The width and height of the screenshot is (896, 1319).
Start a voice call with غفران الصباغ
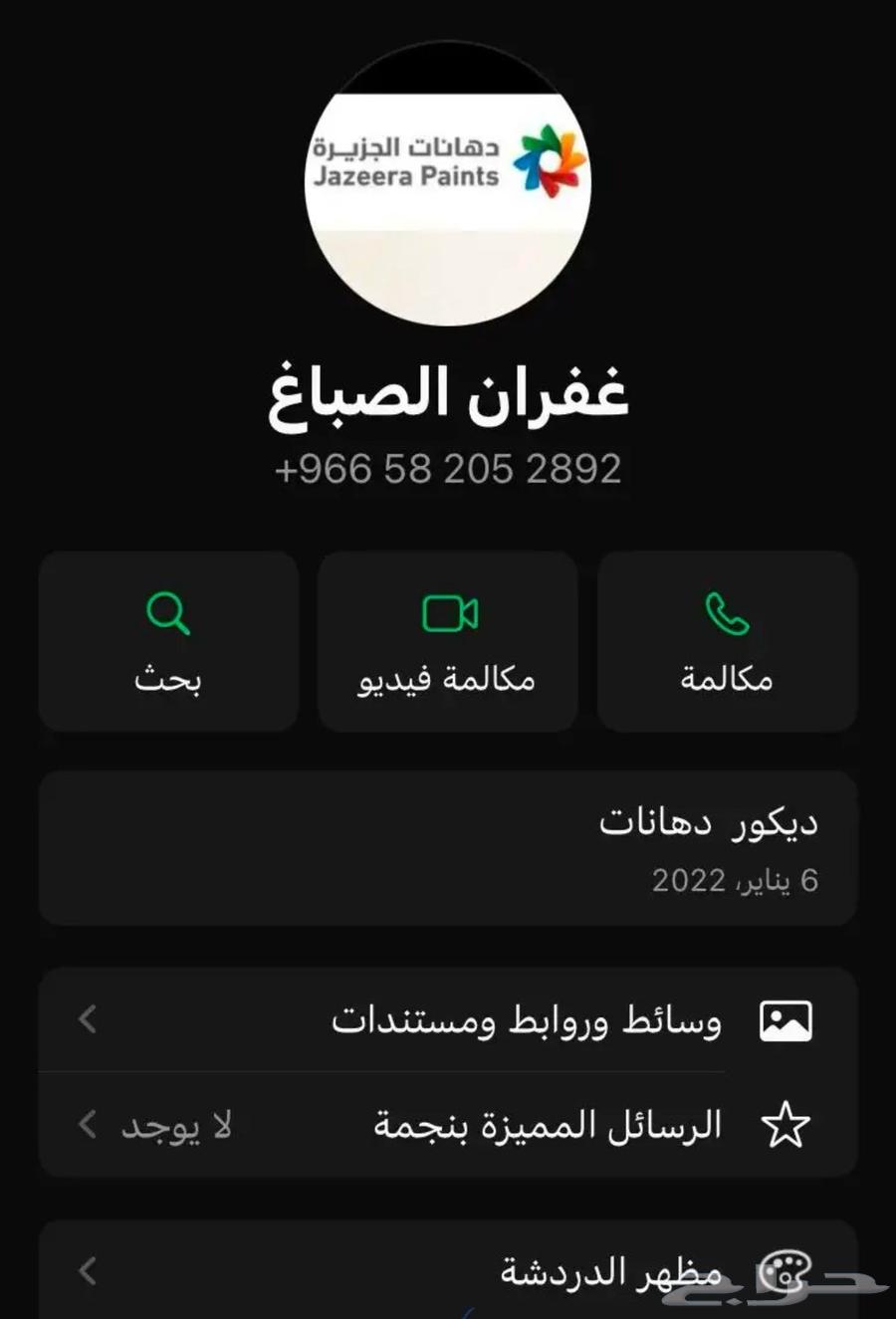[726, 641]
